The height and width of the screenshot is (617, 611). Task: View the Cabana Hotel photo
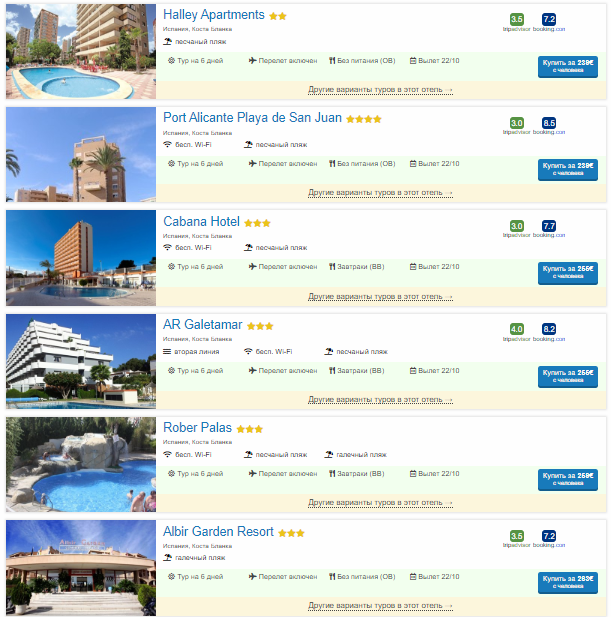[81, 257]
